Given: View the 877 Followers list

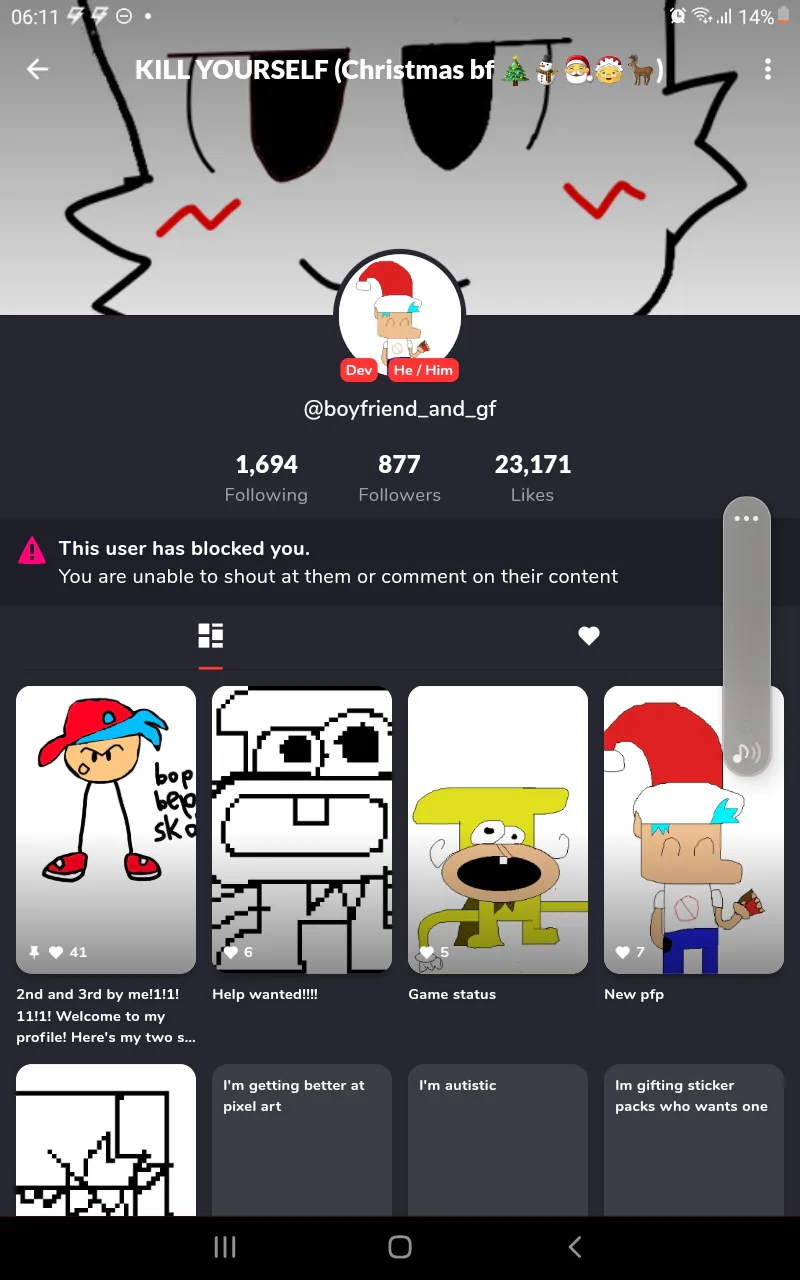Looking at the screenshot, I should [399, 478].
